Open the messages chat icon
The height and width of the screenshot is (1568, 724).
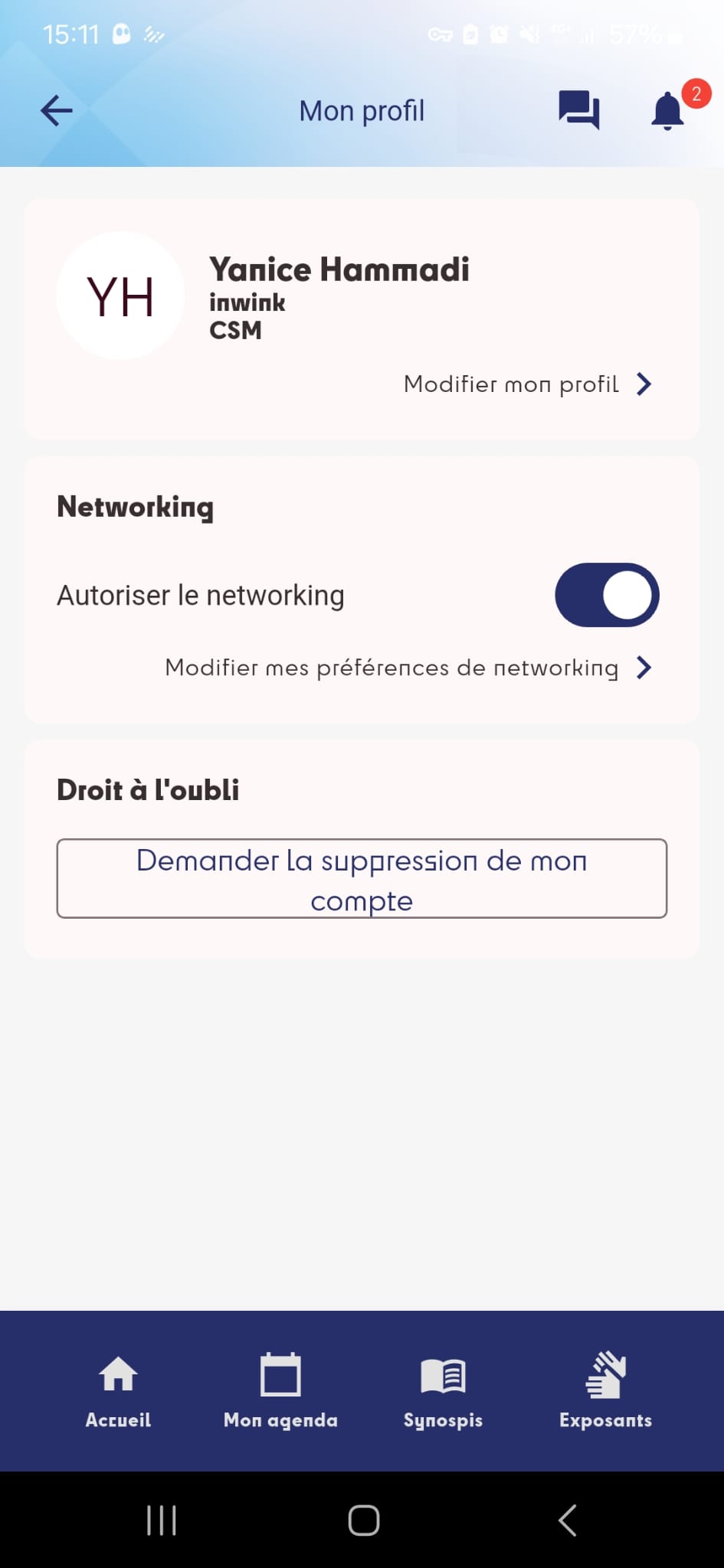coord(578,111)
